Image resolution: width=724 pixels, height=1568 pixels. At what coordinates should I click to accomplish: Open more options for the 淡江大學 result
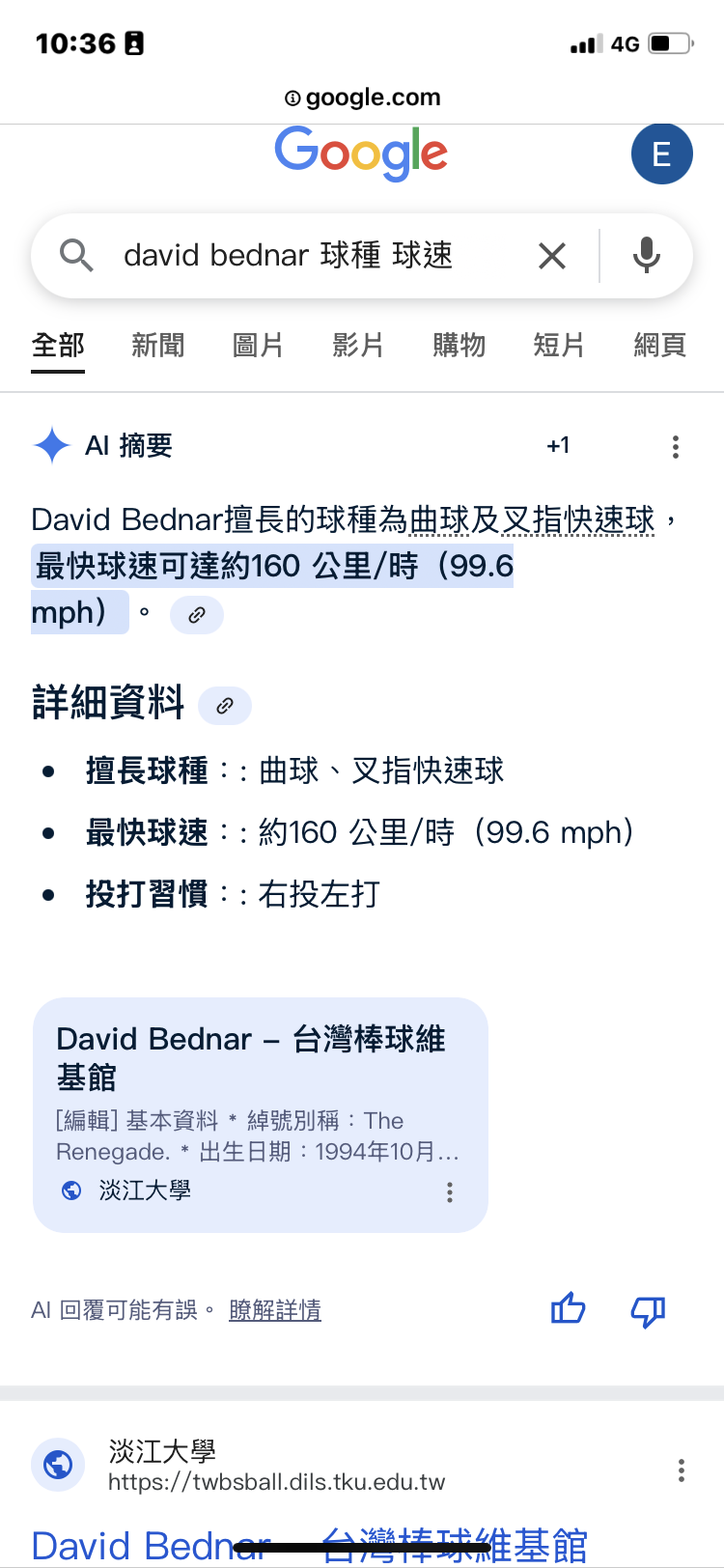(682, 1470)
